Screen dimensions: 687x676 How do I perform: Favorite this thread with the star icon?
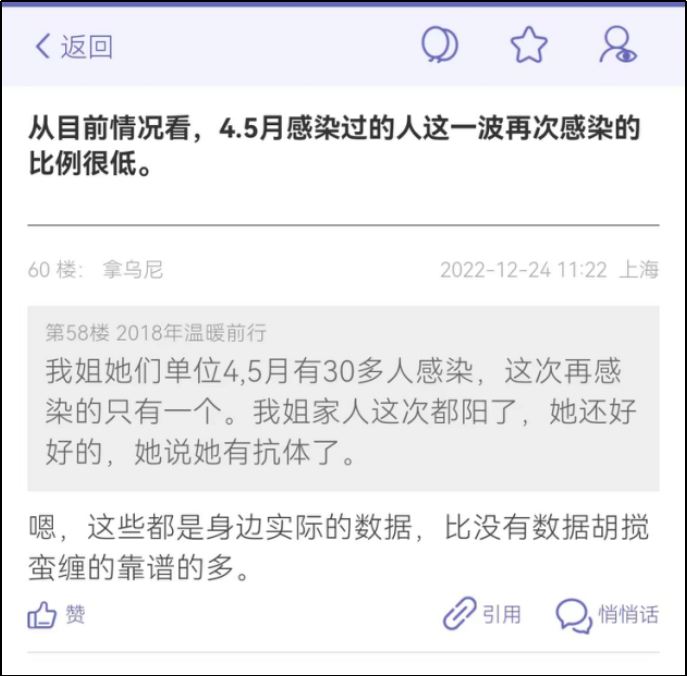point(529,45)
